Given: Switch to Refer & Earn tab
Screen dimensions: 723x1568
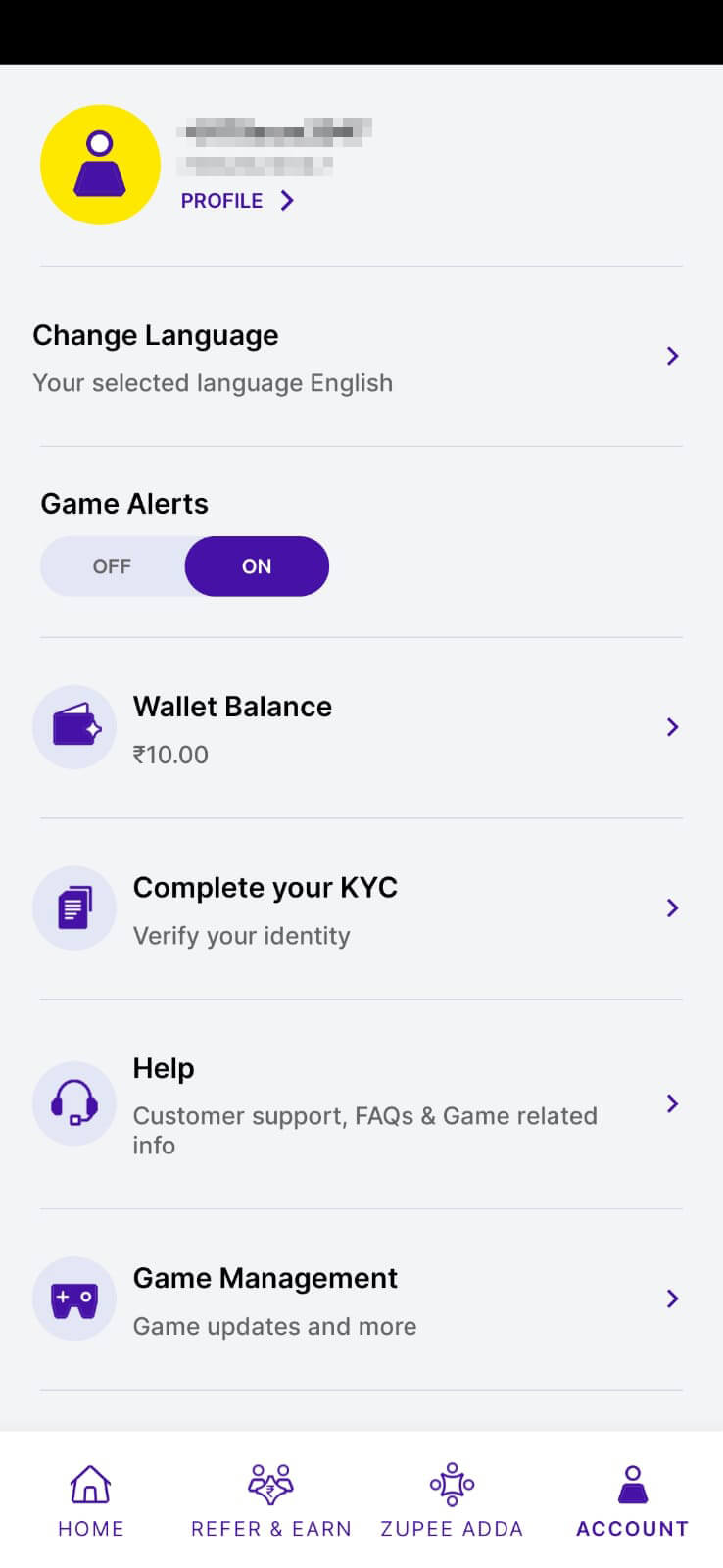Looking at the screenshot, I should pyautogui.click(x=271, y=1500).
